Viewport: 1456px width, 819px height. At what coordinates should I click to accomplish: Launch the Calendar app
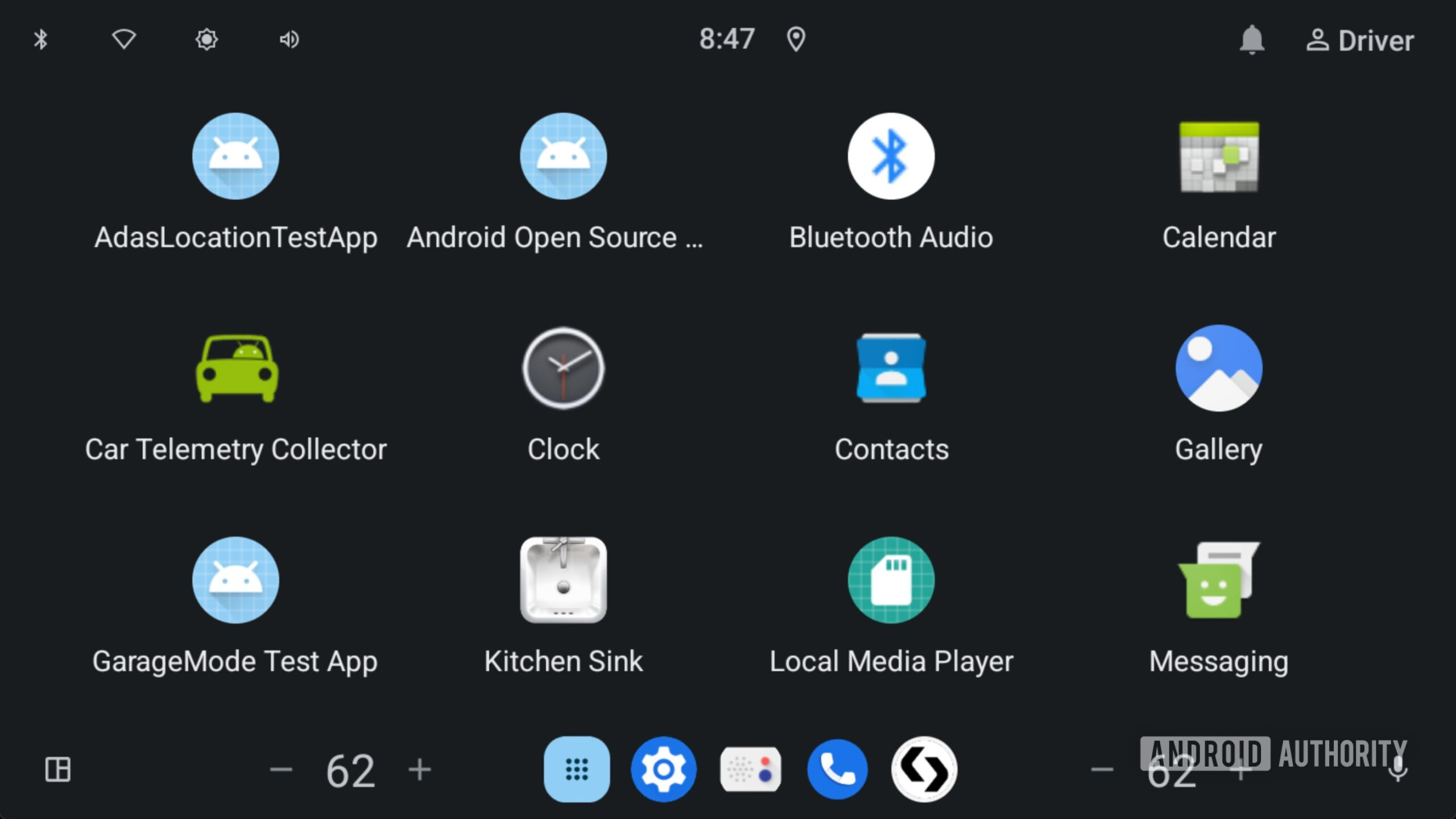pyautogui.click(x=1218, y=156)
